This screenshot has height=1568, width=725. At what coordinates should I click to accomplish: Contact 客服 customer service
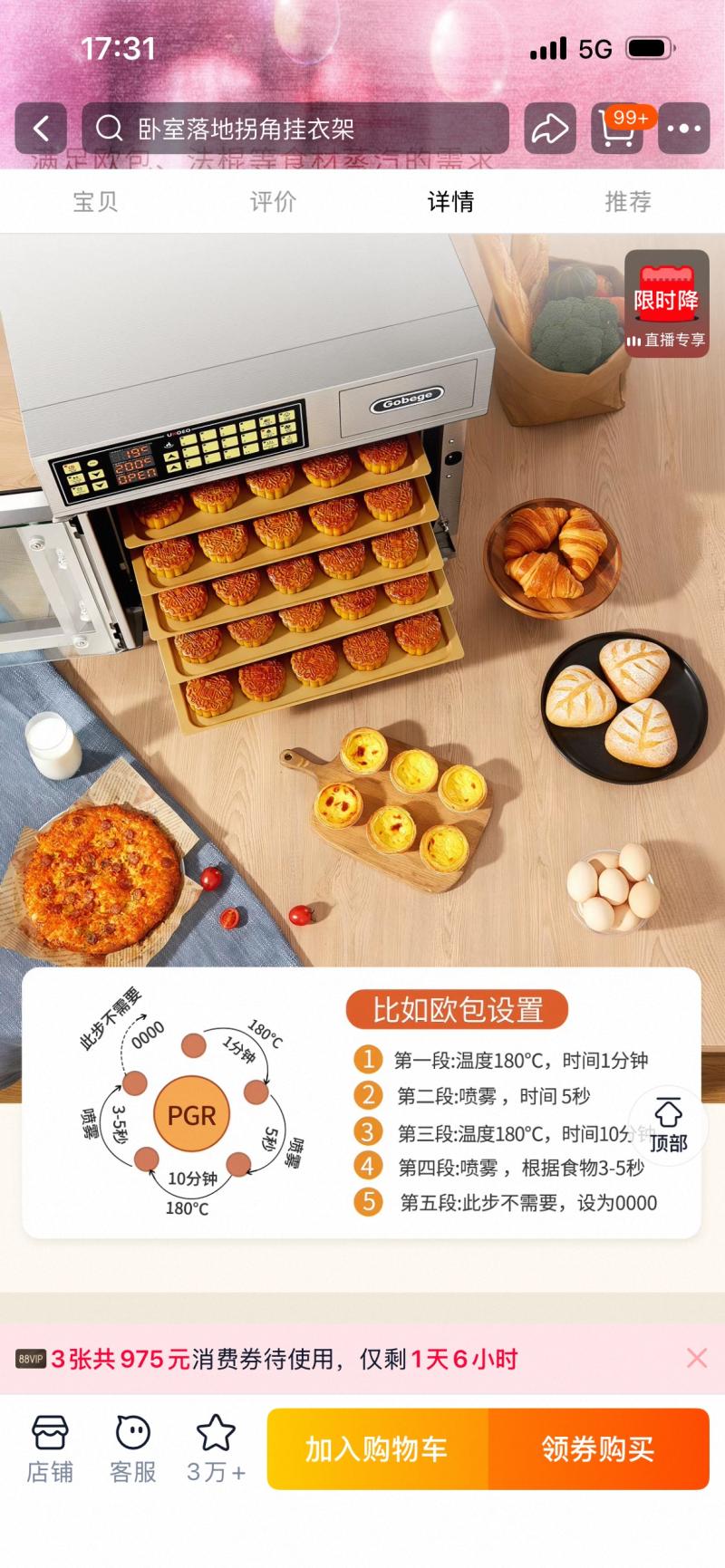click(x=133, y=1448)
